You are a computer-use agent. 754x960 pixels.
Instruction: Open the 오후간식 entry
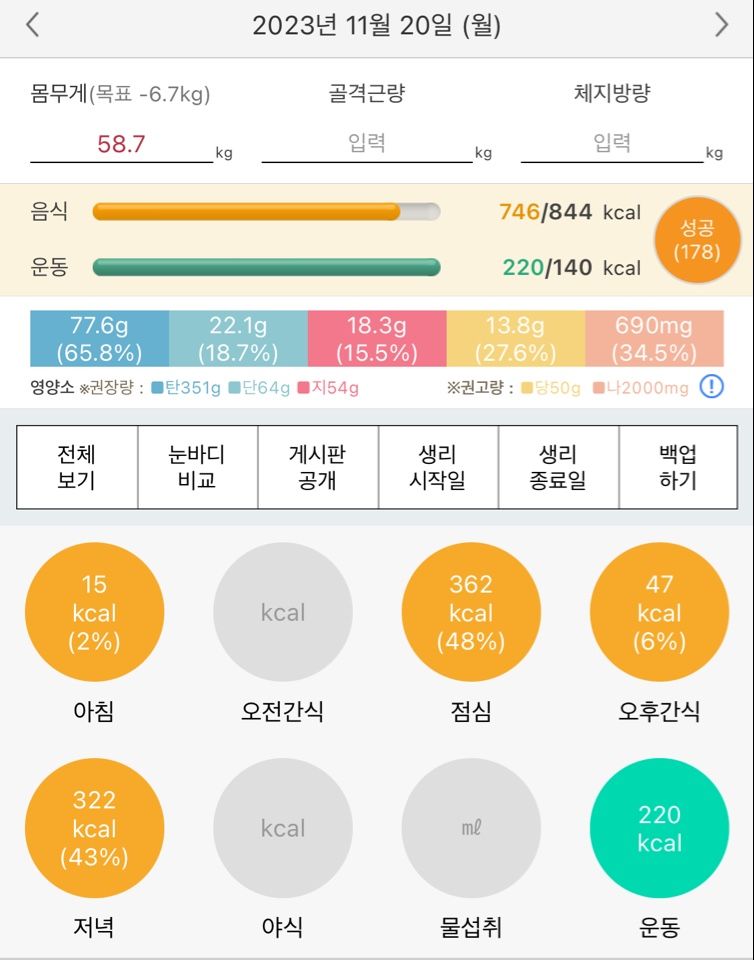(x=659, y=612)
